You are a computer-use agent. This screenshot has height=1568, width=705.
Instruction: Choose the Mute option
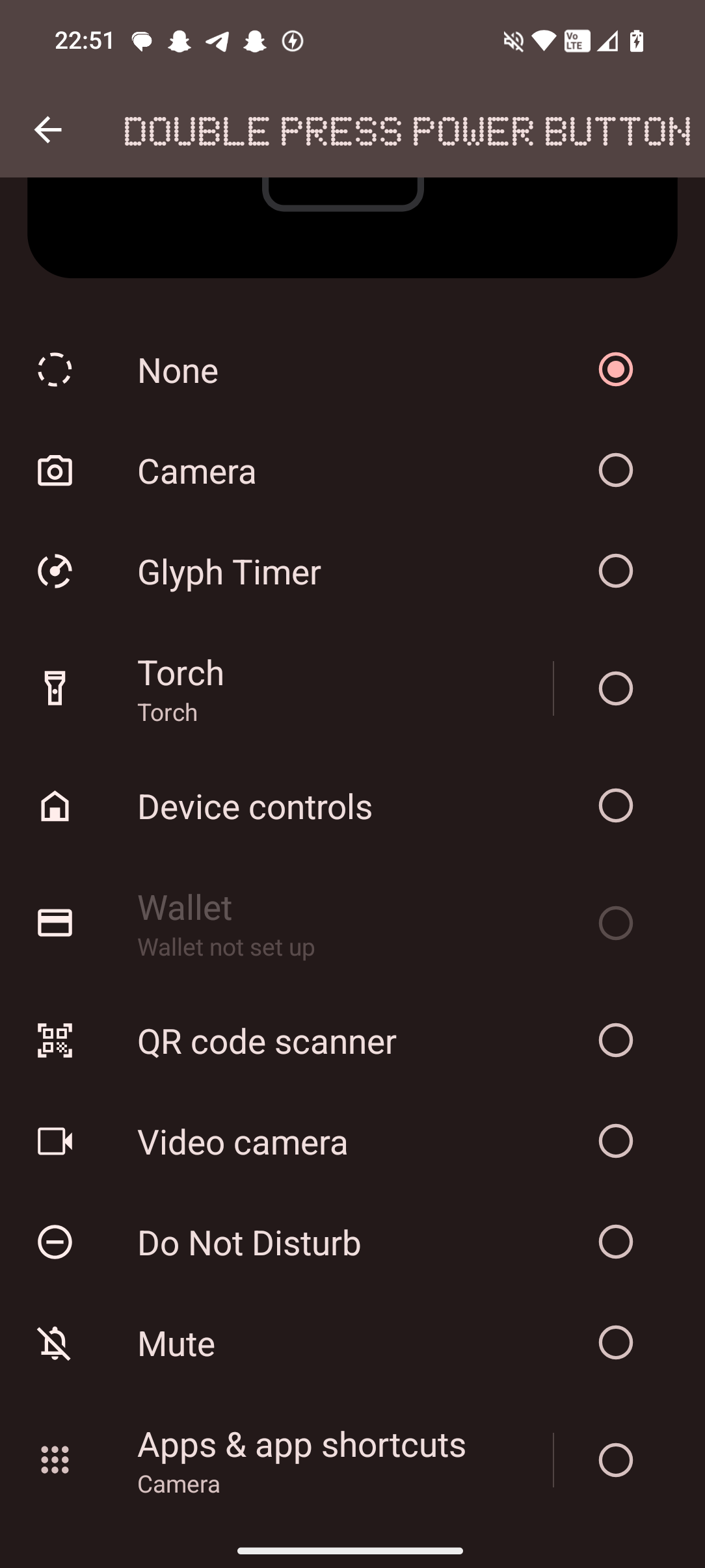coord(615,1342)
